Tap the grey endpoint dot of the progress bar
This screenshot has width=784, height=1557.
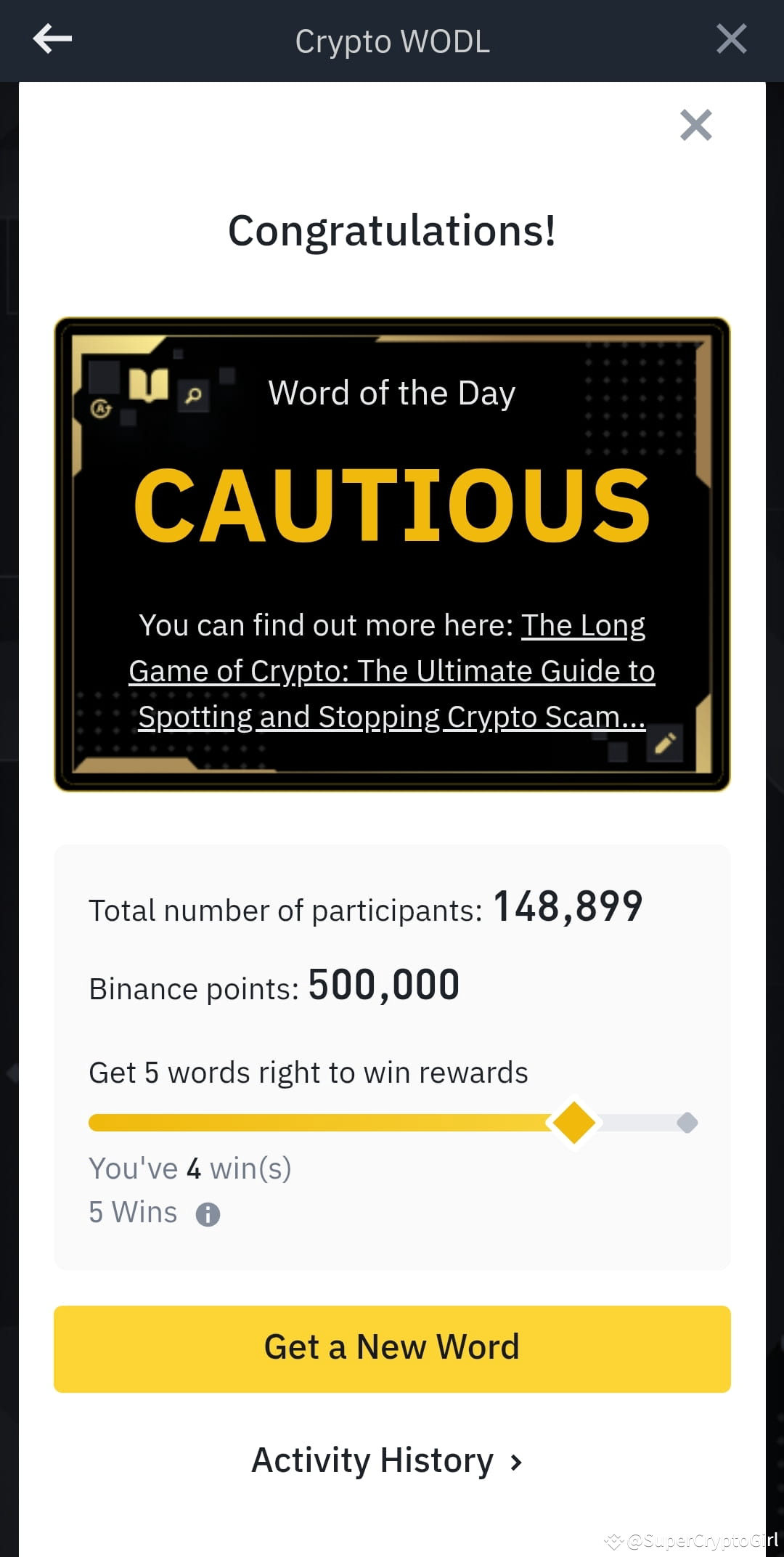click(687, 1122)
